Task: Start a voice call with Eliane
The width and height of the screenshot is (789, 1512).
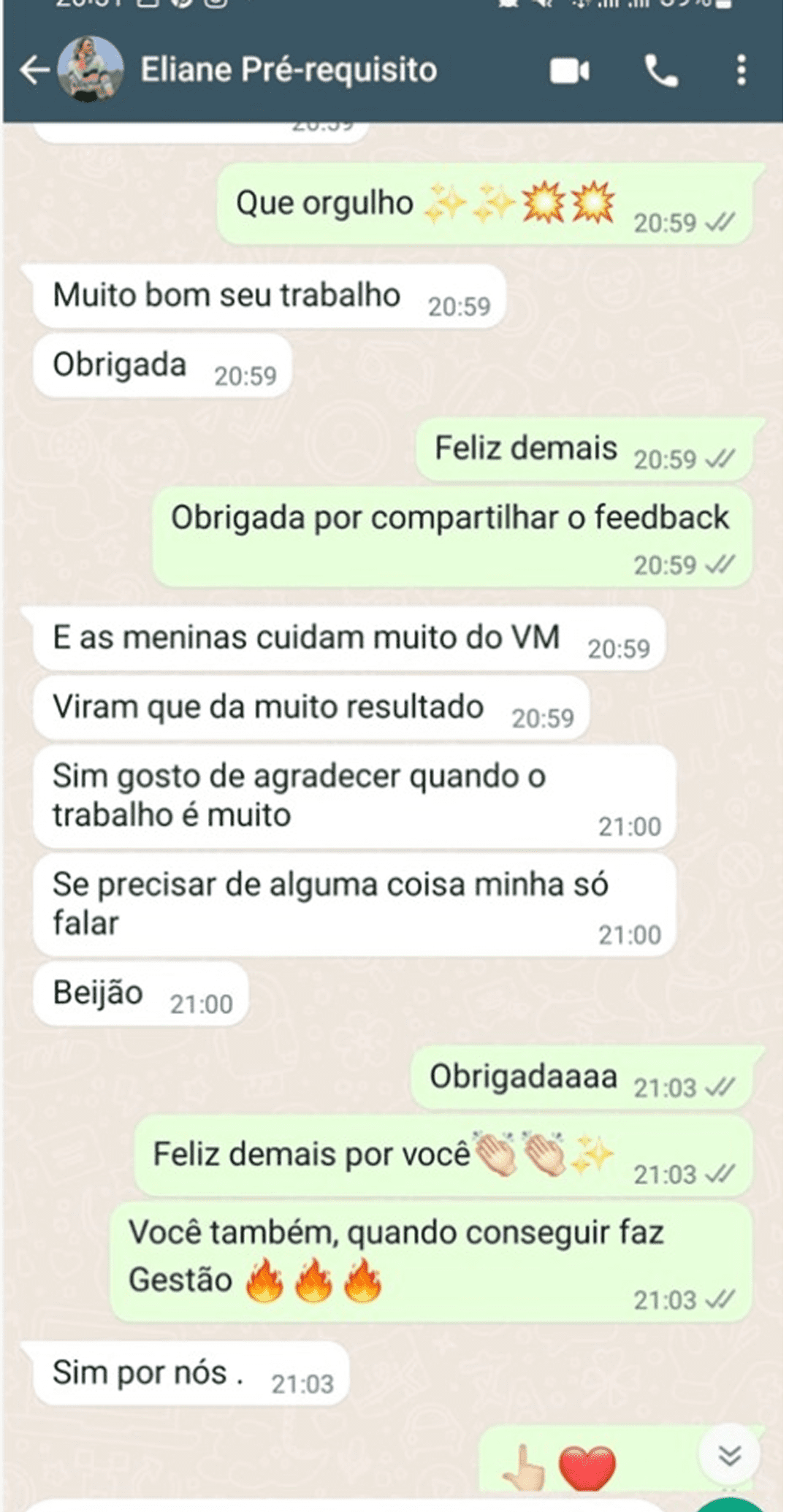Action: point(661,72)
